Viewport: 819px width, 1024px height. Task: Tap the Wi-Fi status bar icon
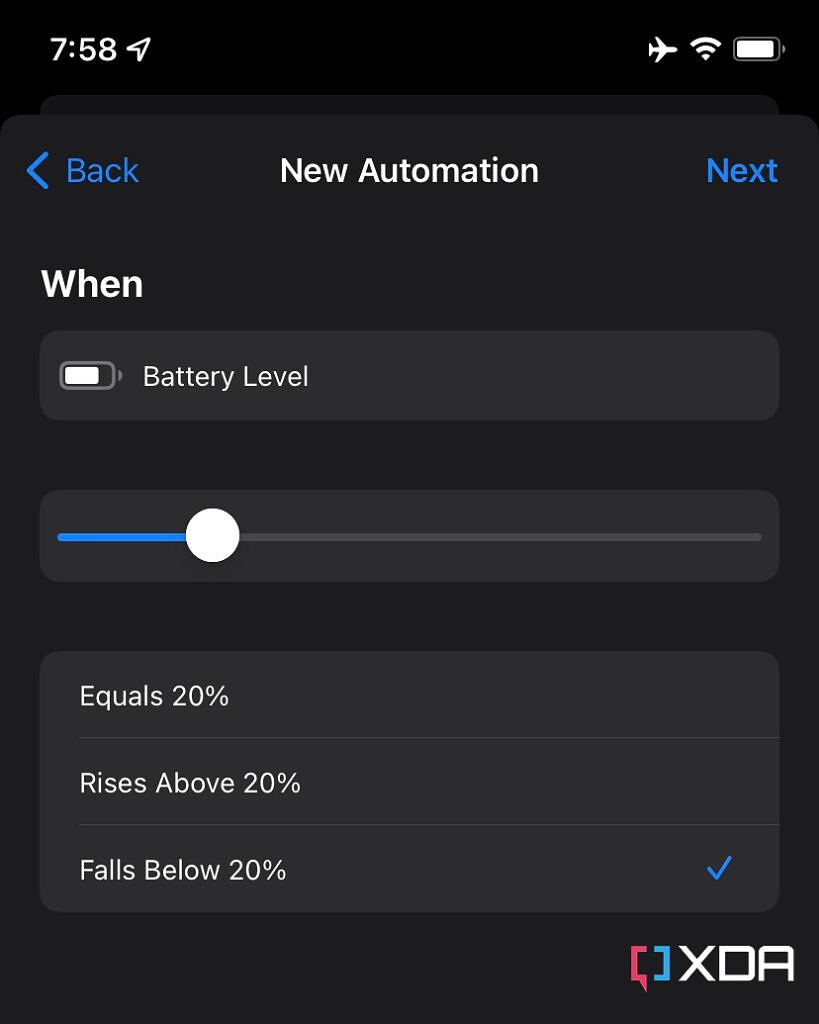(x=707, y=47)
